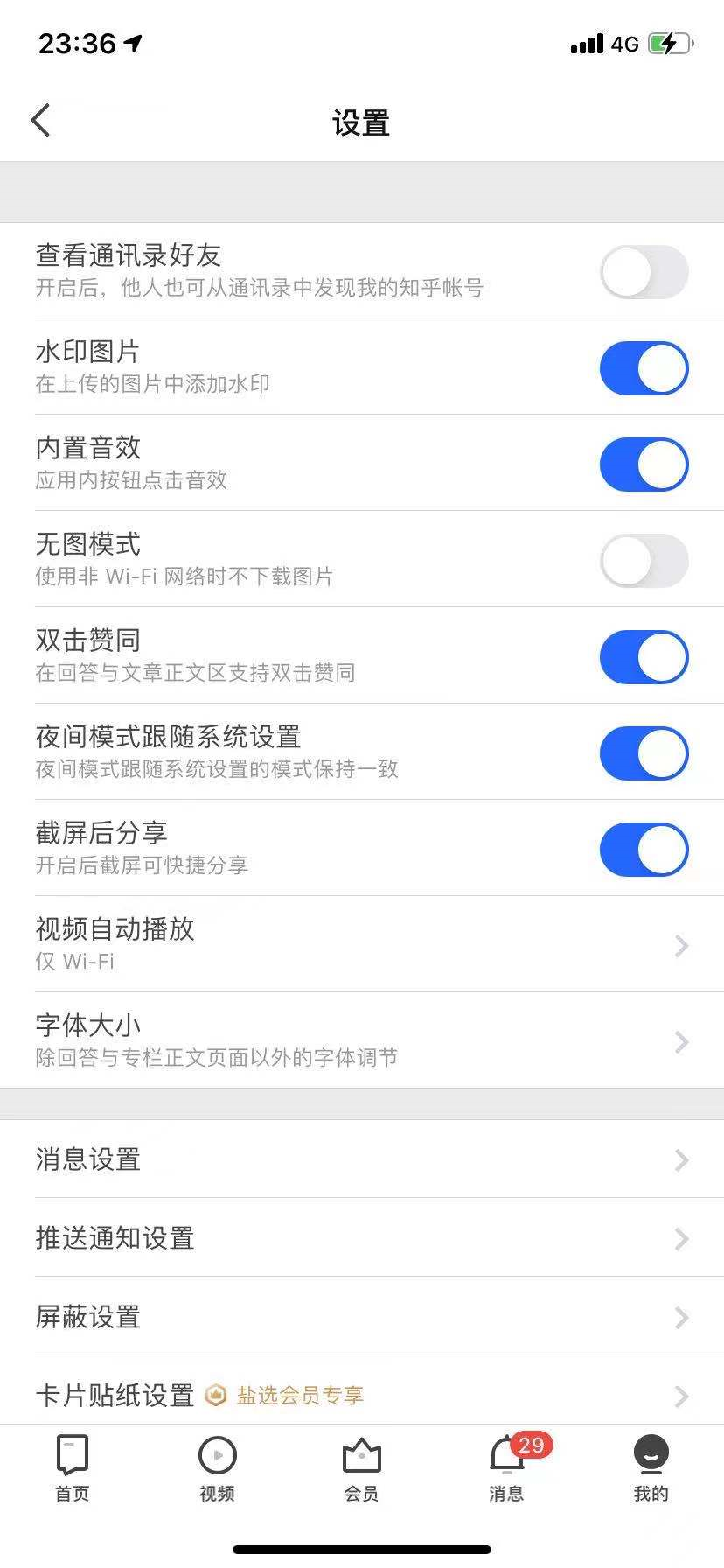
Task: Toggle off 双击赞同
Action: [x=644, y=657]
